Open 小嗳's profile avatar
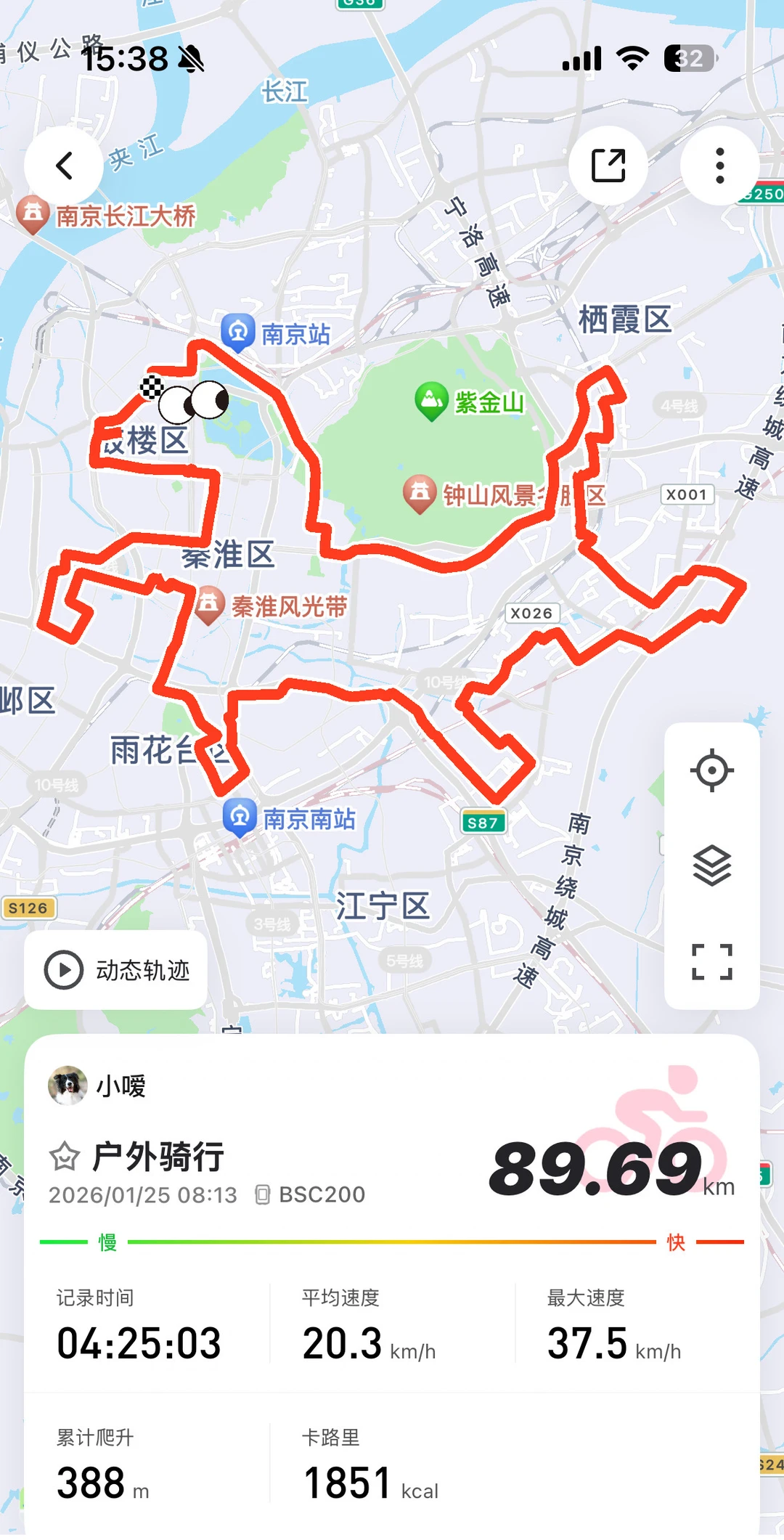Viewport: 784px width, 1540px height. click(x=68, y=1085)
